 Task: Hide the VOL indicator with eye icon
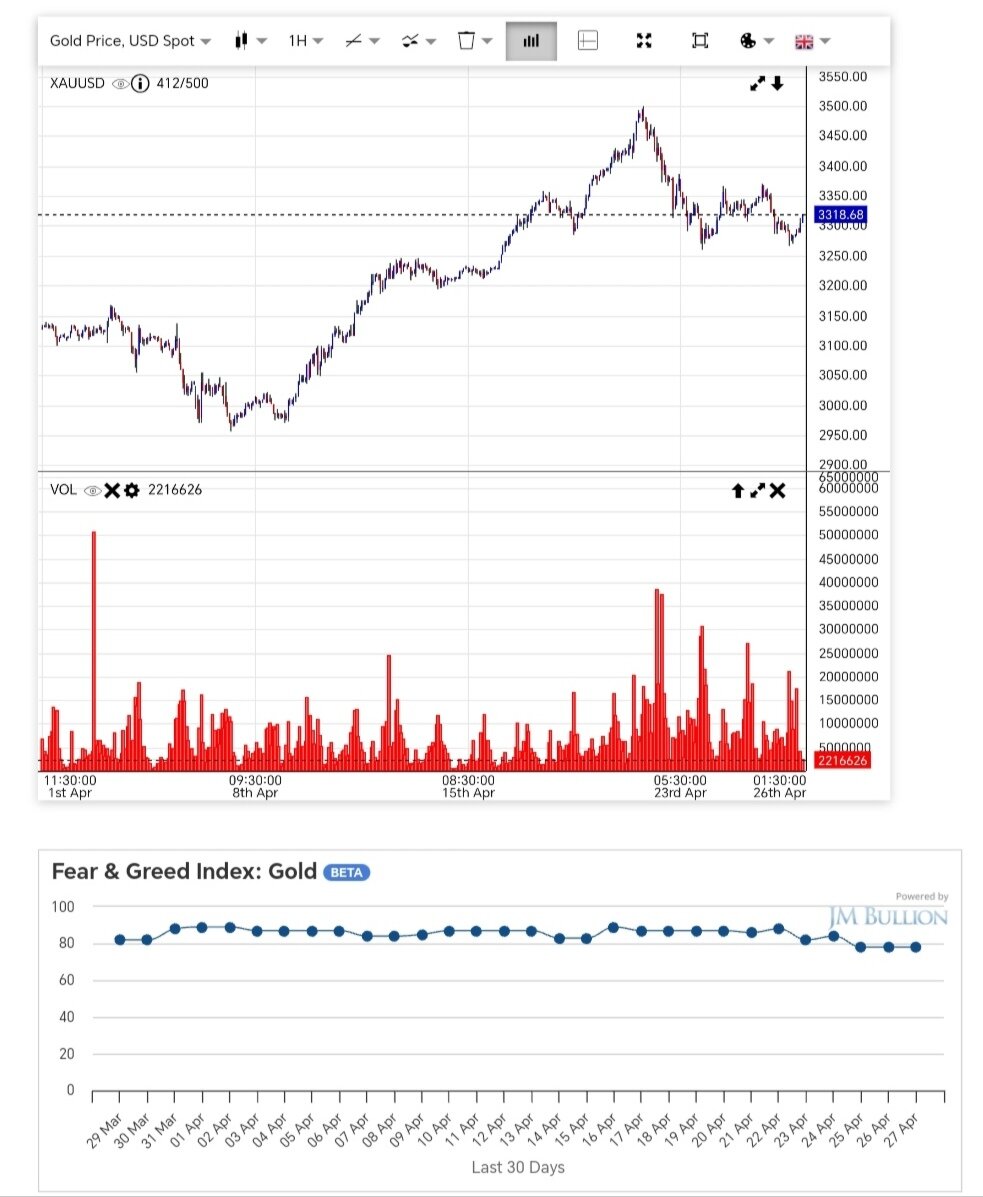pyautogui.click(x=92, y=490)
